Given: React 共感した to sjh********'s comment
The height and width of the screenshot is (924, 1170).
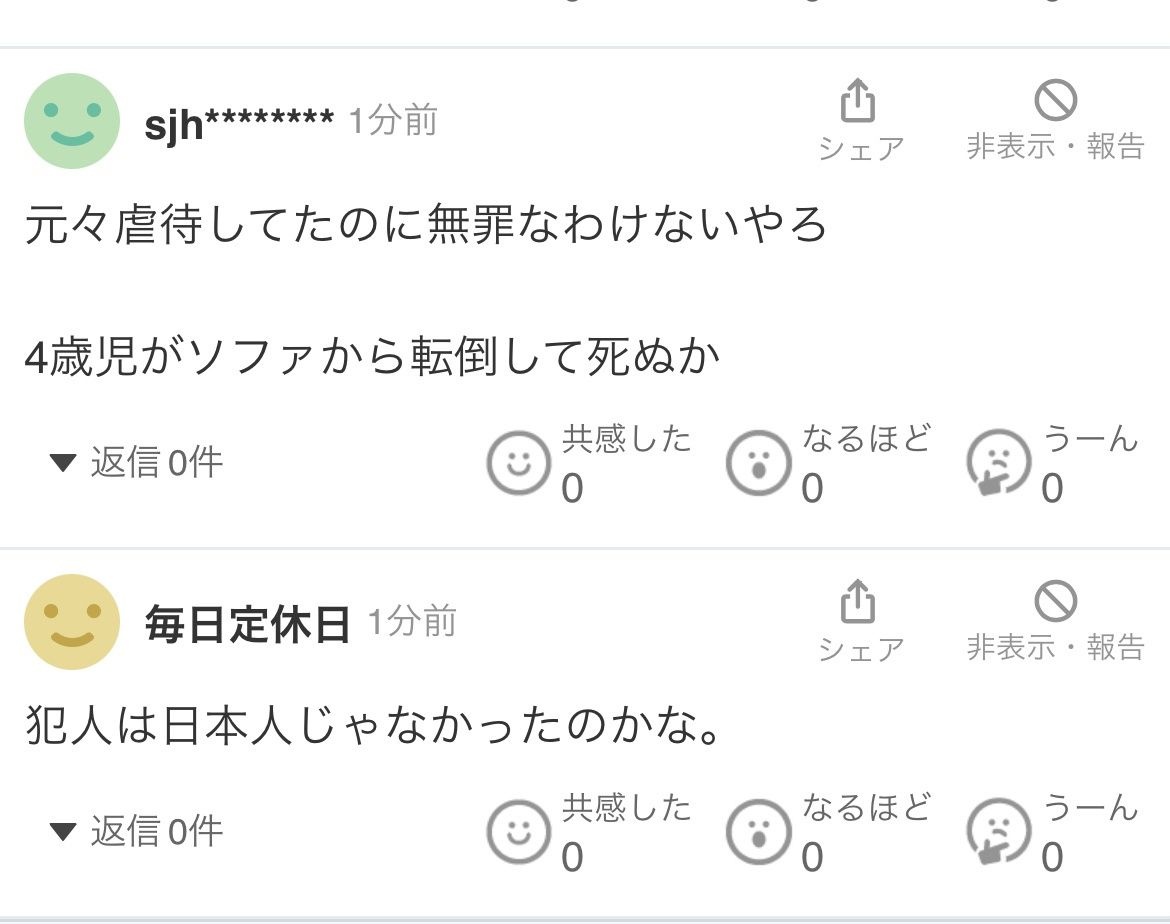Looking at the screenshot, I should click(518, 464).
